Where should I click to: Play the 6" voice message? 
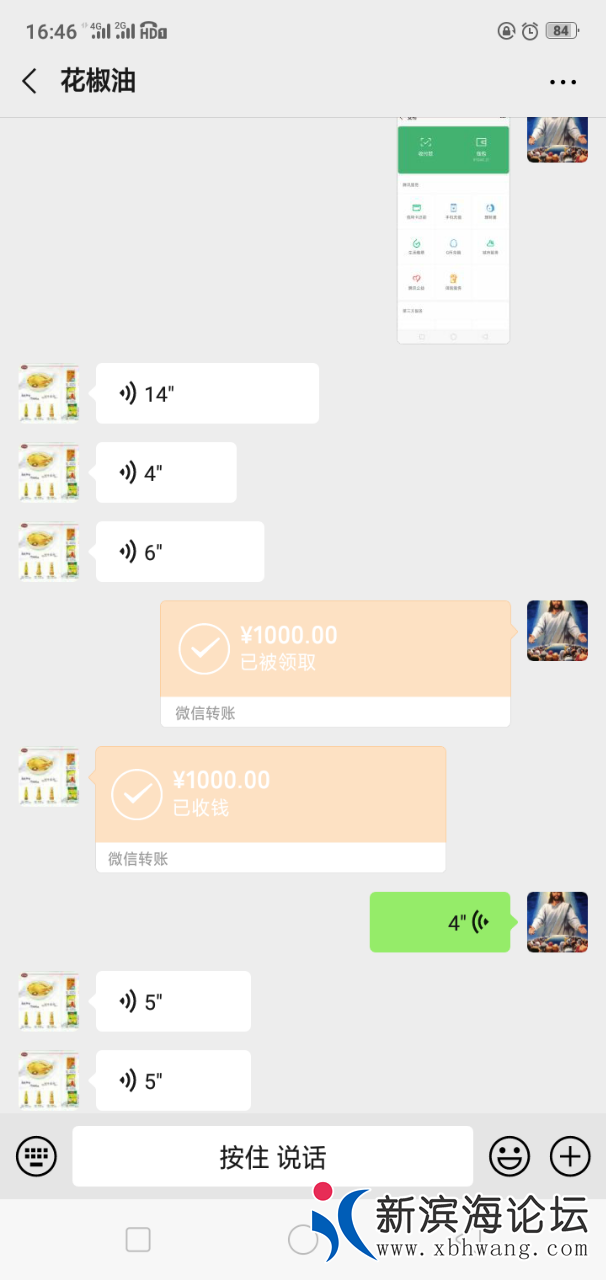pyautogui.click(x=180, y=551)
